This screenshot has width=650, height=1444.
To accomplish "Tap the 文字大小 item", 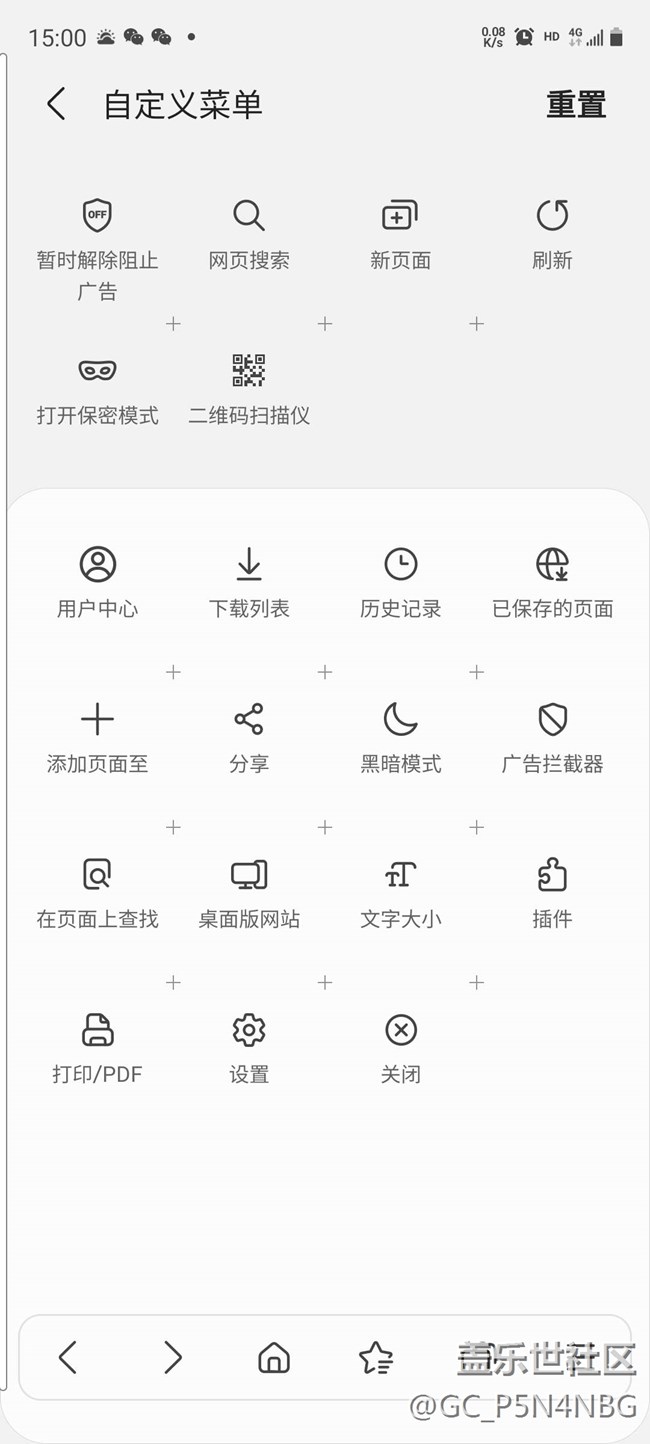I will click(400, 893).
